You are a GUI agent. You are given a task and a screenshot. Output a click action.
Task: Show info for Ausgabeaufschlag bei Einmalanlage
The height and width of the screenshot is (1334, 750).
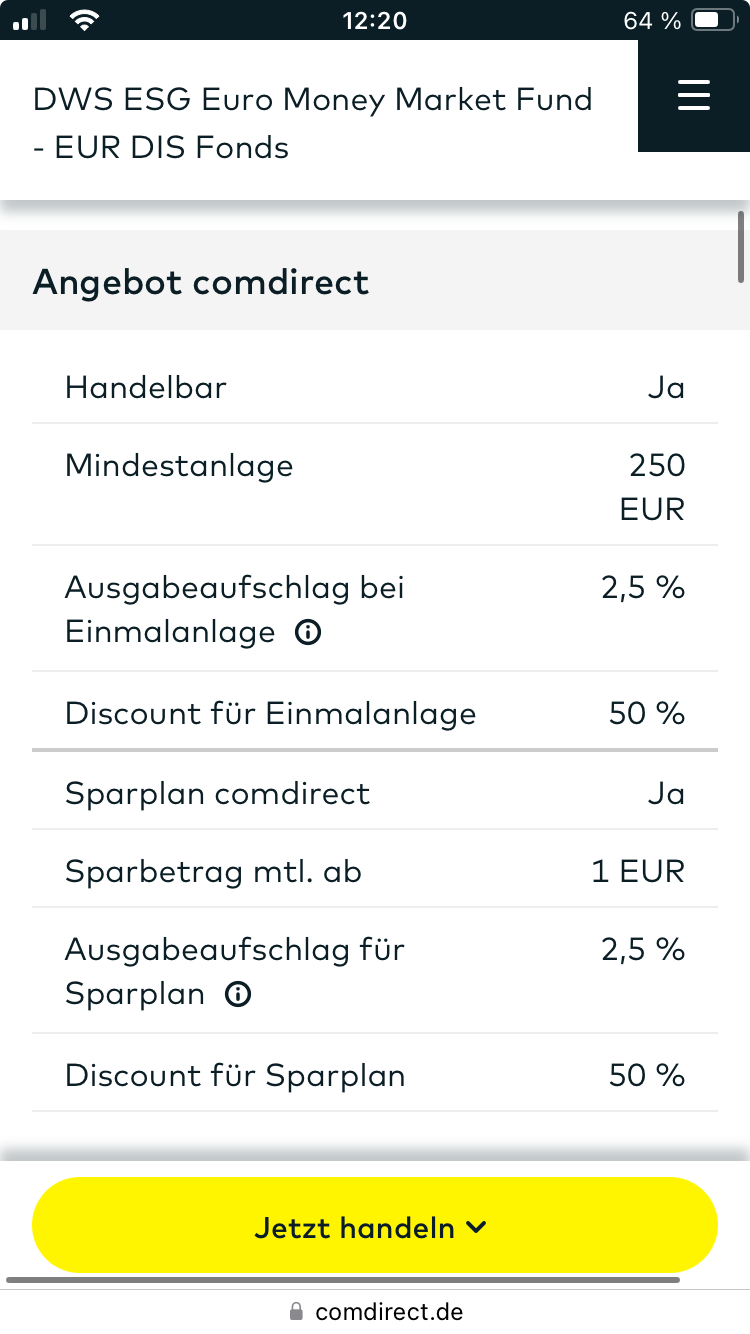(x=309, y=632)
